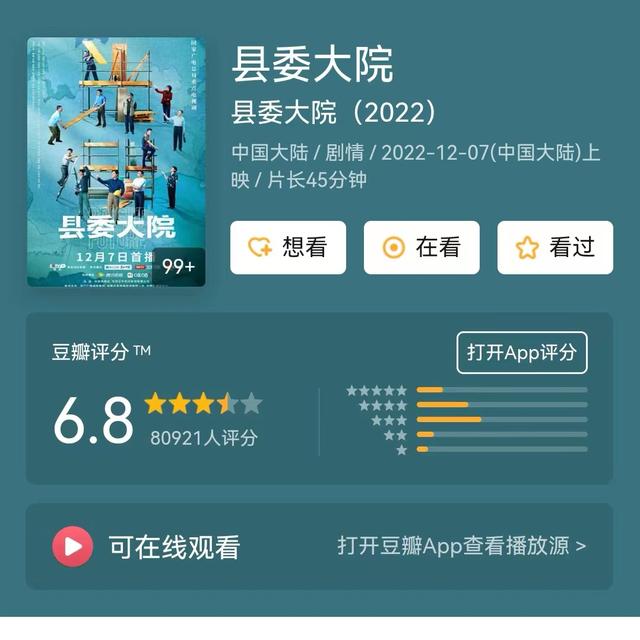Tap the red play icon
The image size is (640, 640).
coord(72,546)
